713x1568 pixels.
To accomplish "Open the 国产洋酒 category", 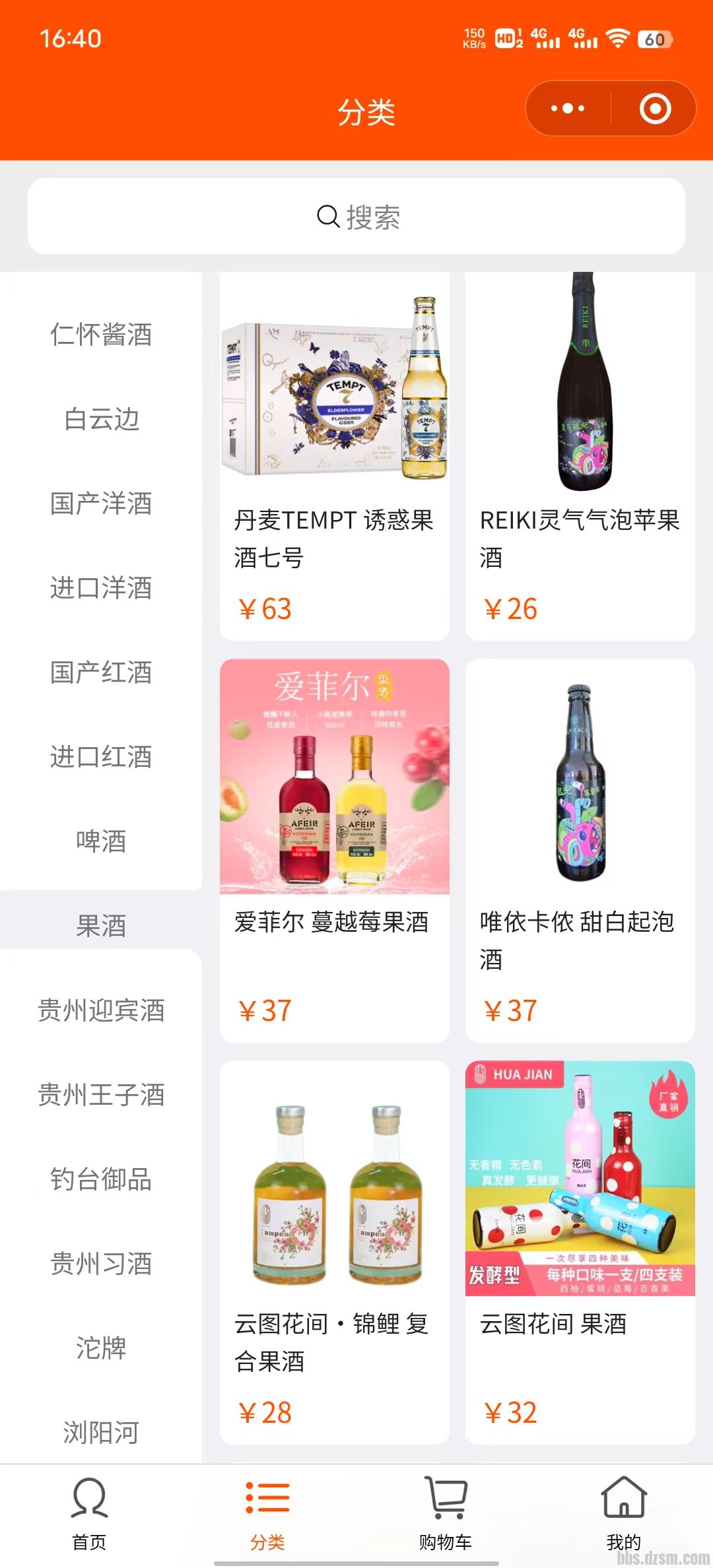I will coord(101,504).
